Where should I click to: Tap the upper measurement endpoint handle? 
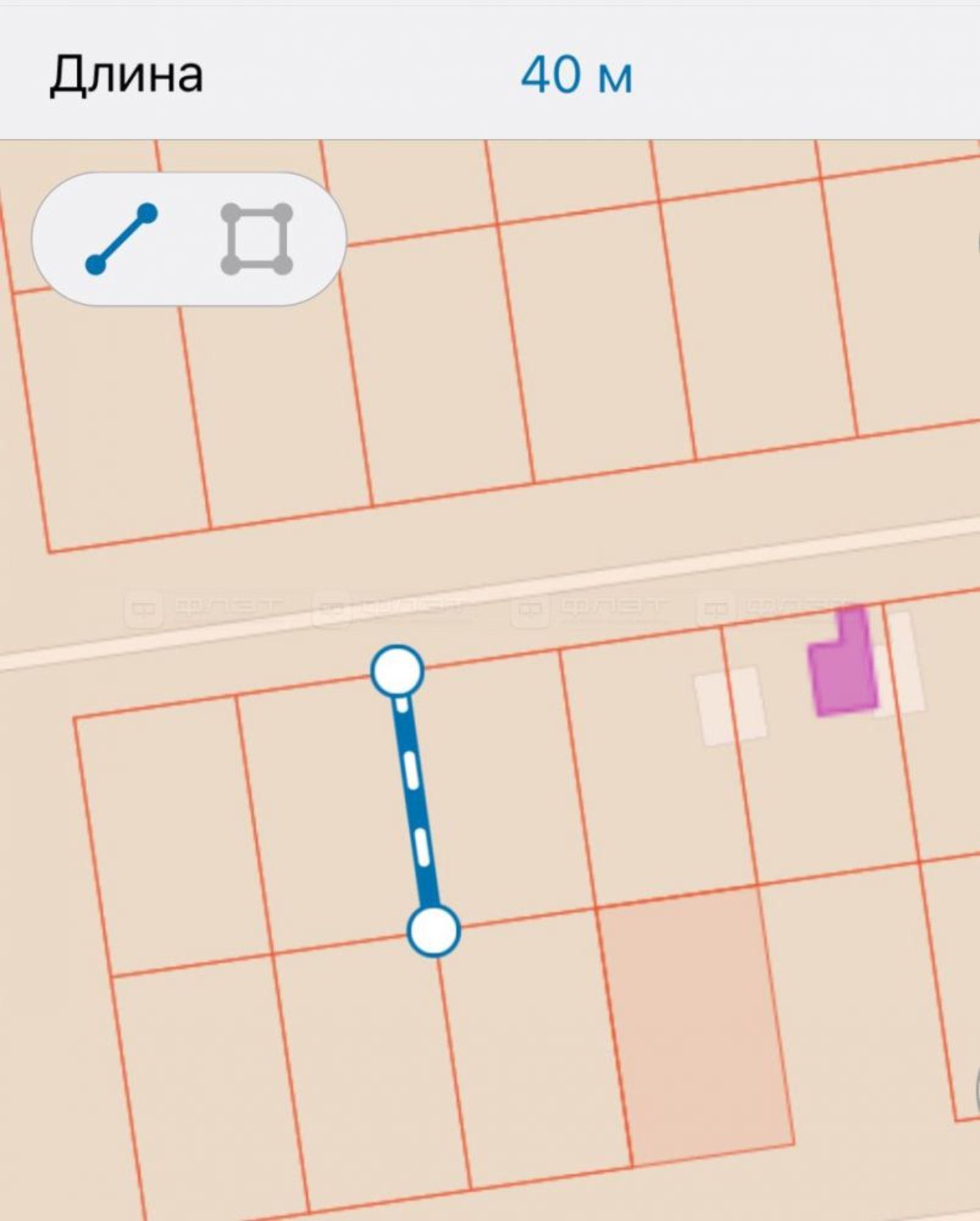397,672
